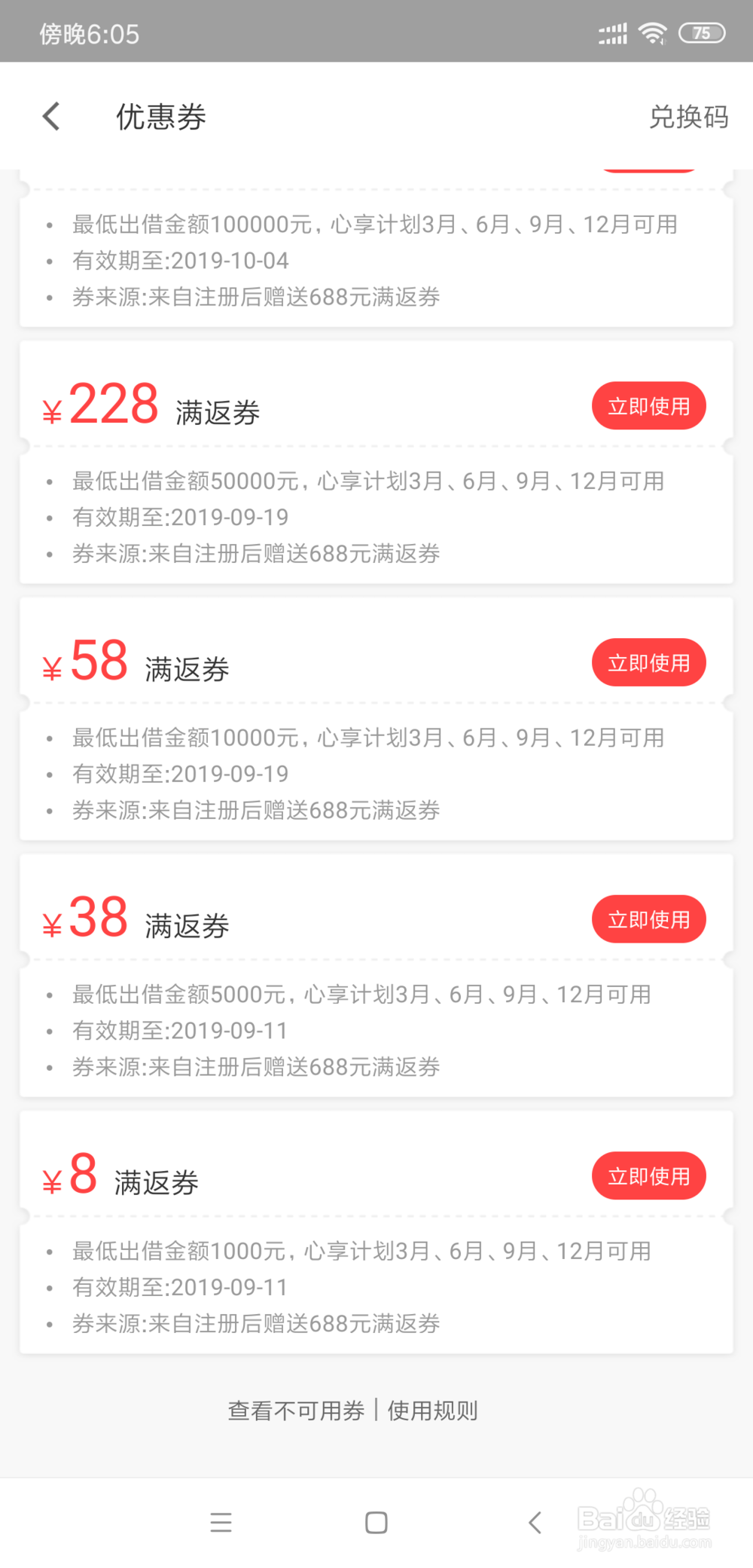Open the 使用规则 usage rules
Screen dimensions: 753x1568
pyautogui.click(x=432, y=1410)
